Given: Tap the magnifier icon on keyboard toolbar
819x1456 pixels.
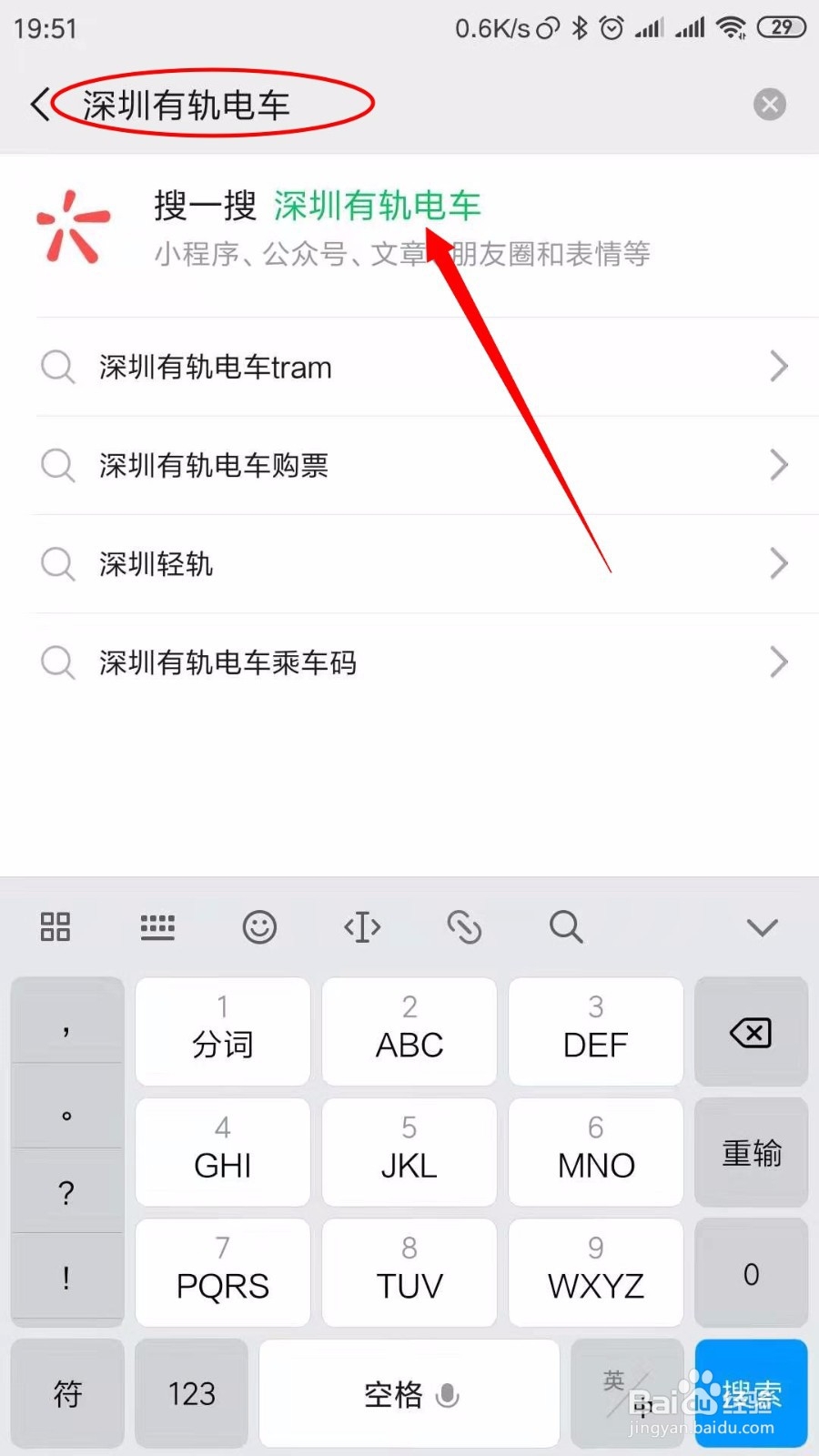Looking at the screenshot, I should click(566, 926).
